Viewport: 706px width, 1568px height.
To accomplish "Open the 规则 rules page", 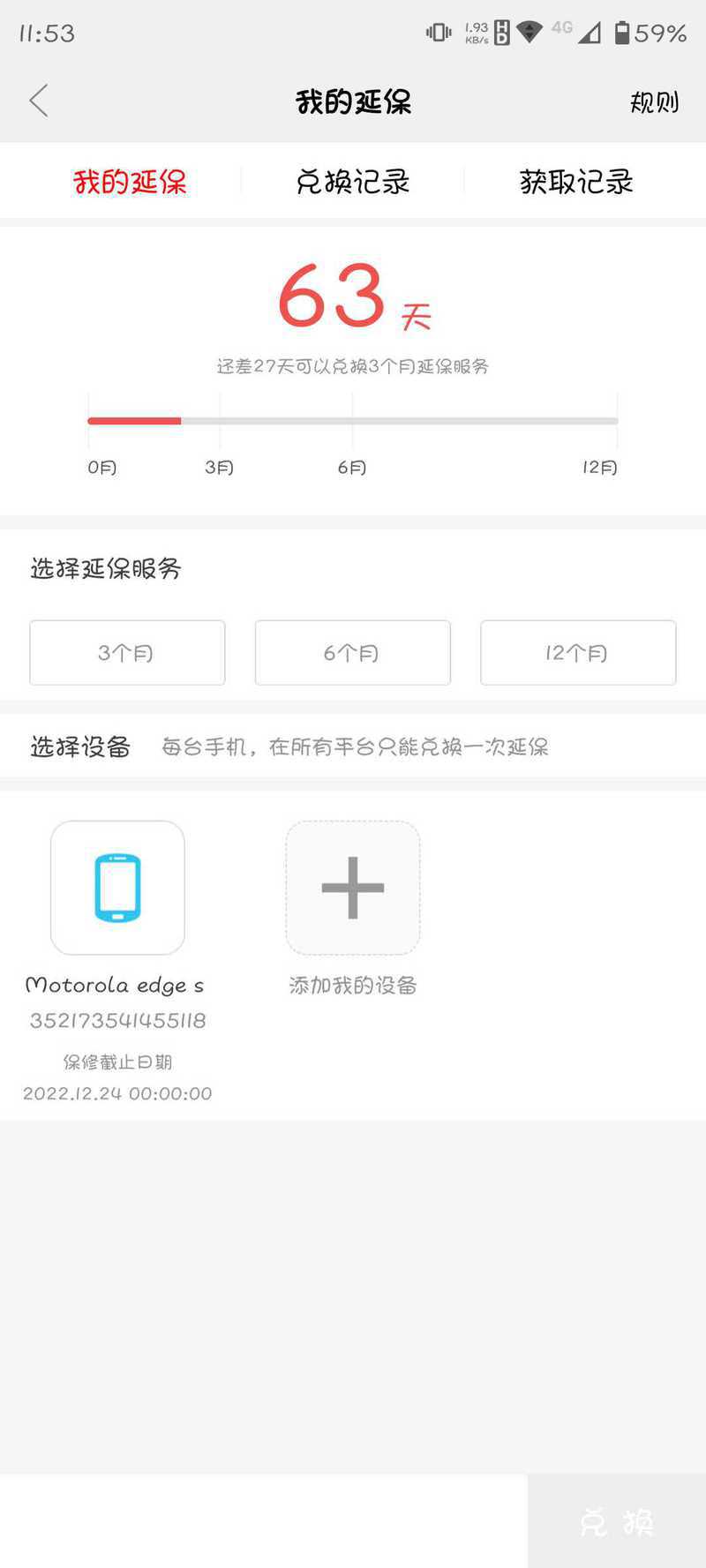I will [x=654, y=102].
